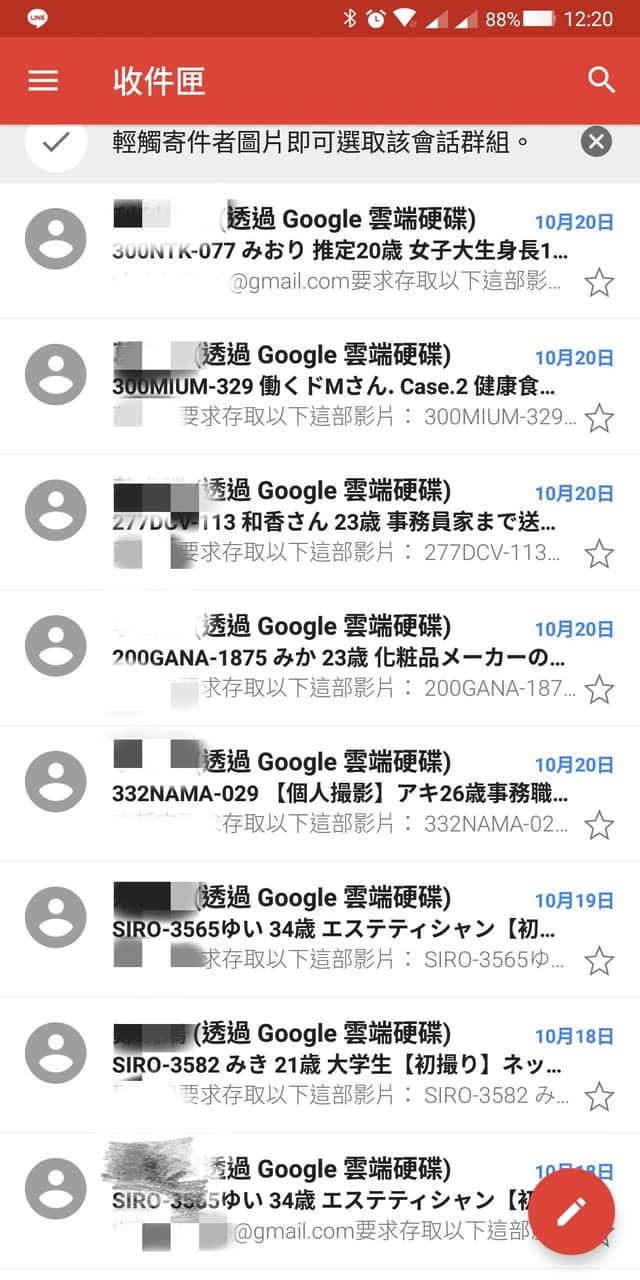This screenshot has height=1280, width=640.
Task: Open the SIRO-3582 email
Action: [x=340, y=1065]
